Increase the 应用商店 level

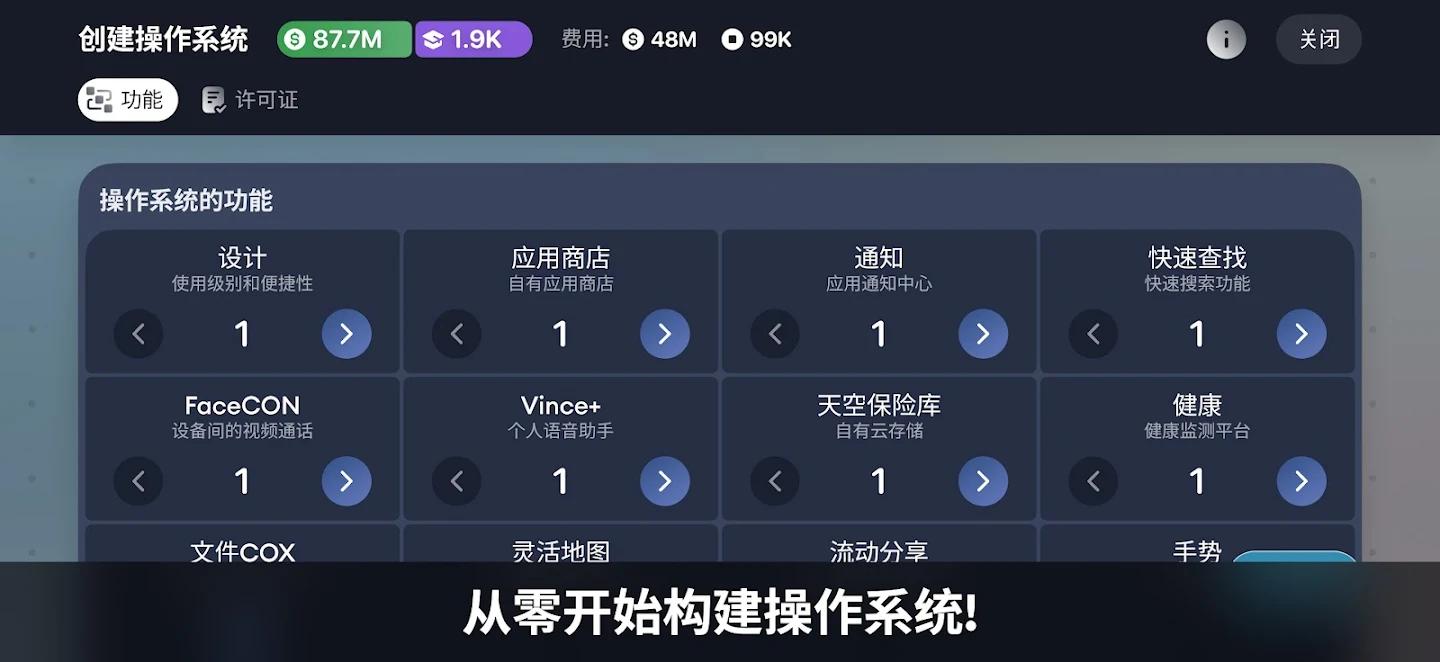tap(665, 334)
